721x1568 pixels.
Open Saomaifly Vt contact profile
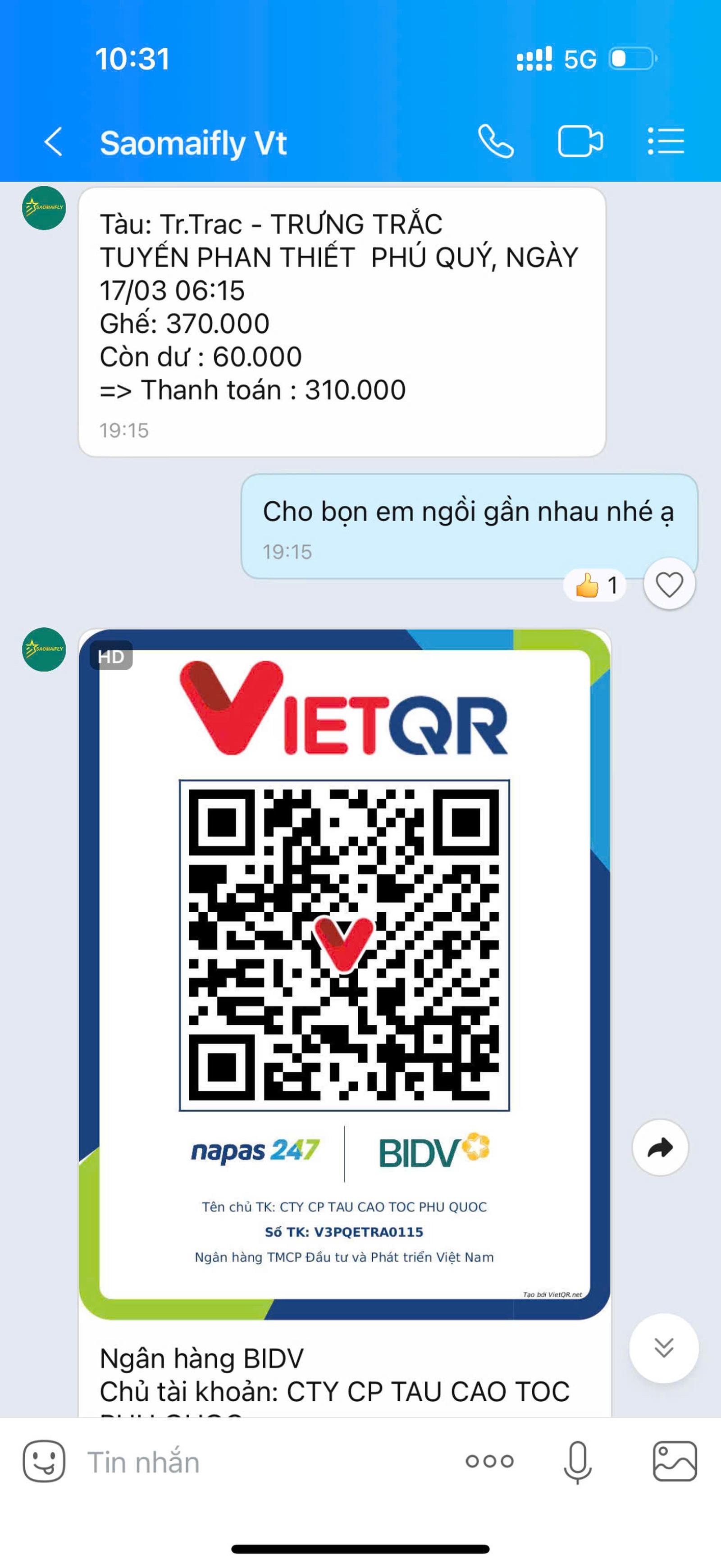click(x=193, y=143)
